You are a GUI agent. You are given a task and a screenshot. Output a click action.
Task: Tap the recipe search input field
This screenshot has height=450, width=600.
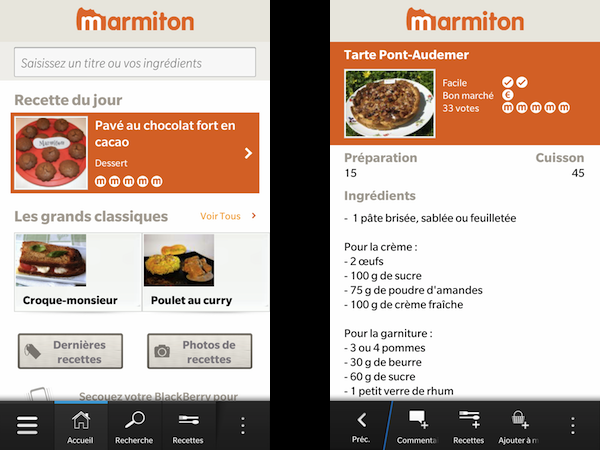[x=135, y=63]
